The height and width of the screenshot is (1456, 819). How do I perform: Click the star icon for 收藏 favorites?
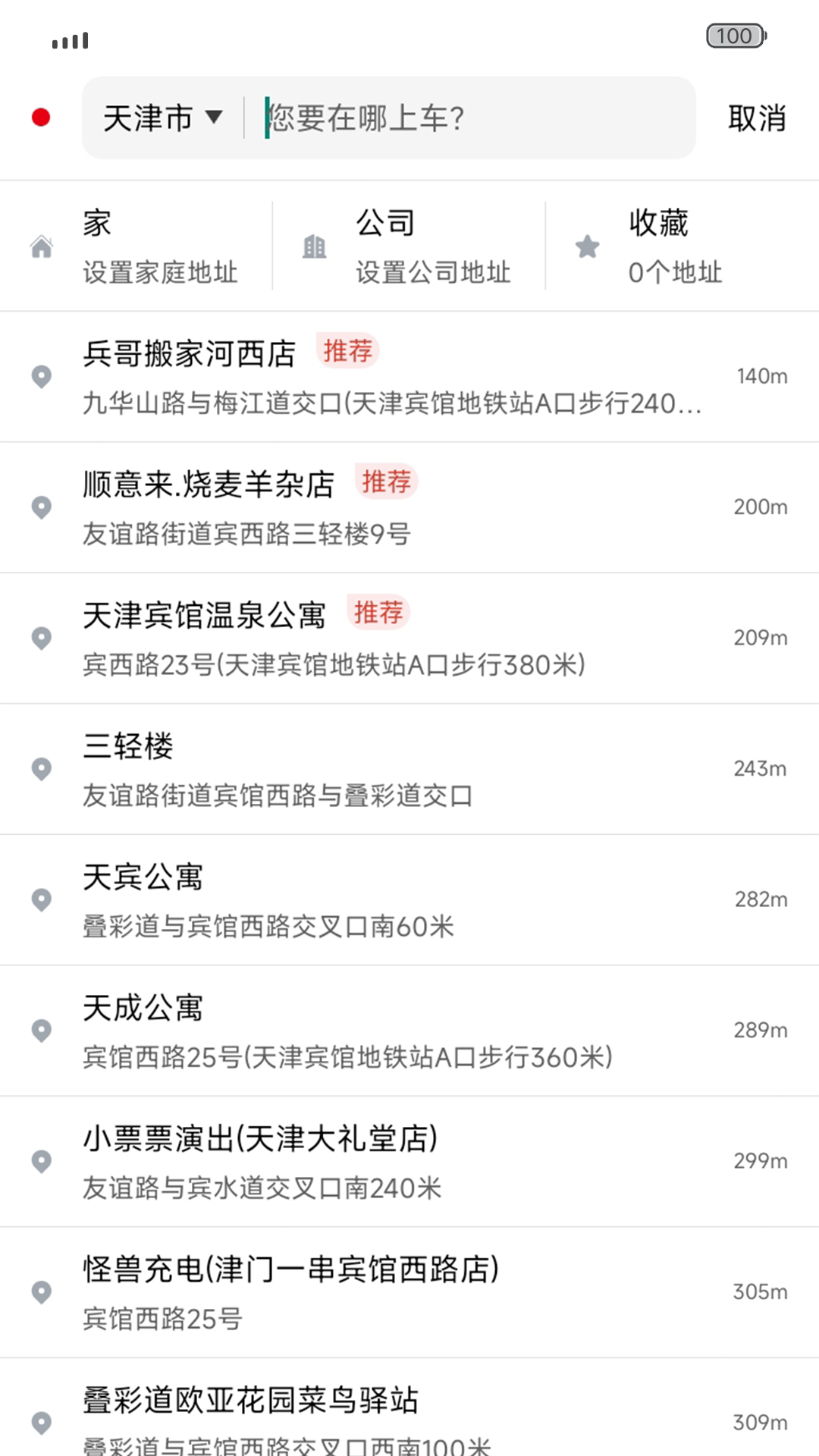click(587, 246)
